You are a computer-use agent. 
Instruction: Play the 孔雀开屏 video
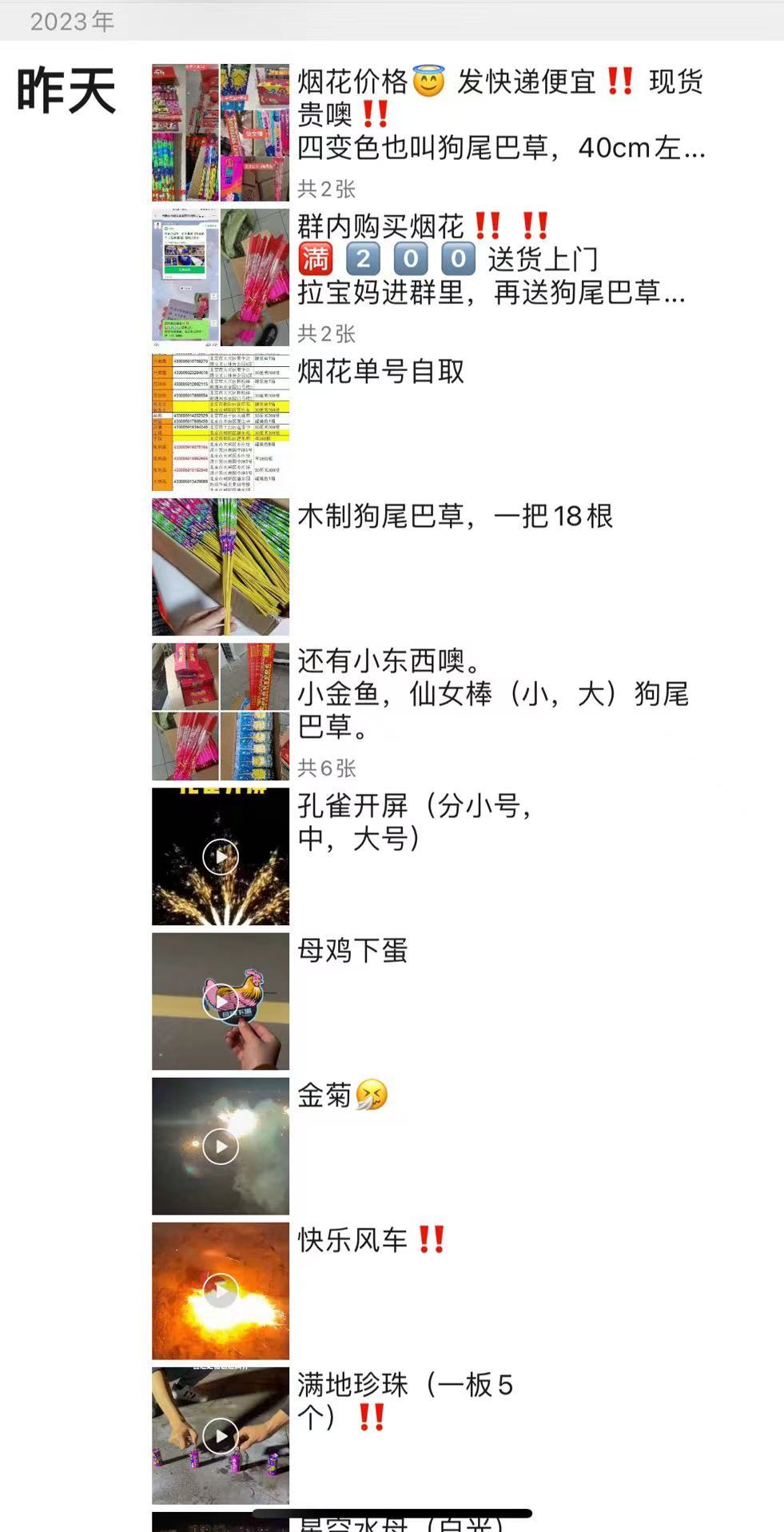point(221,856)
